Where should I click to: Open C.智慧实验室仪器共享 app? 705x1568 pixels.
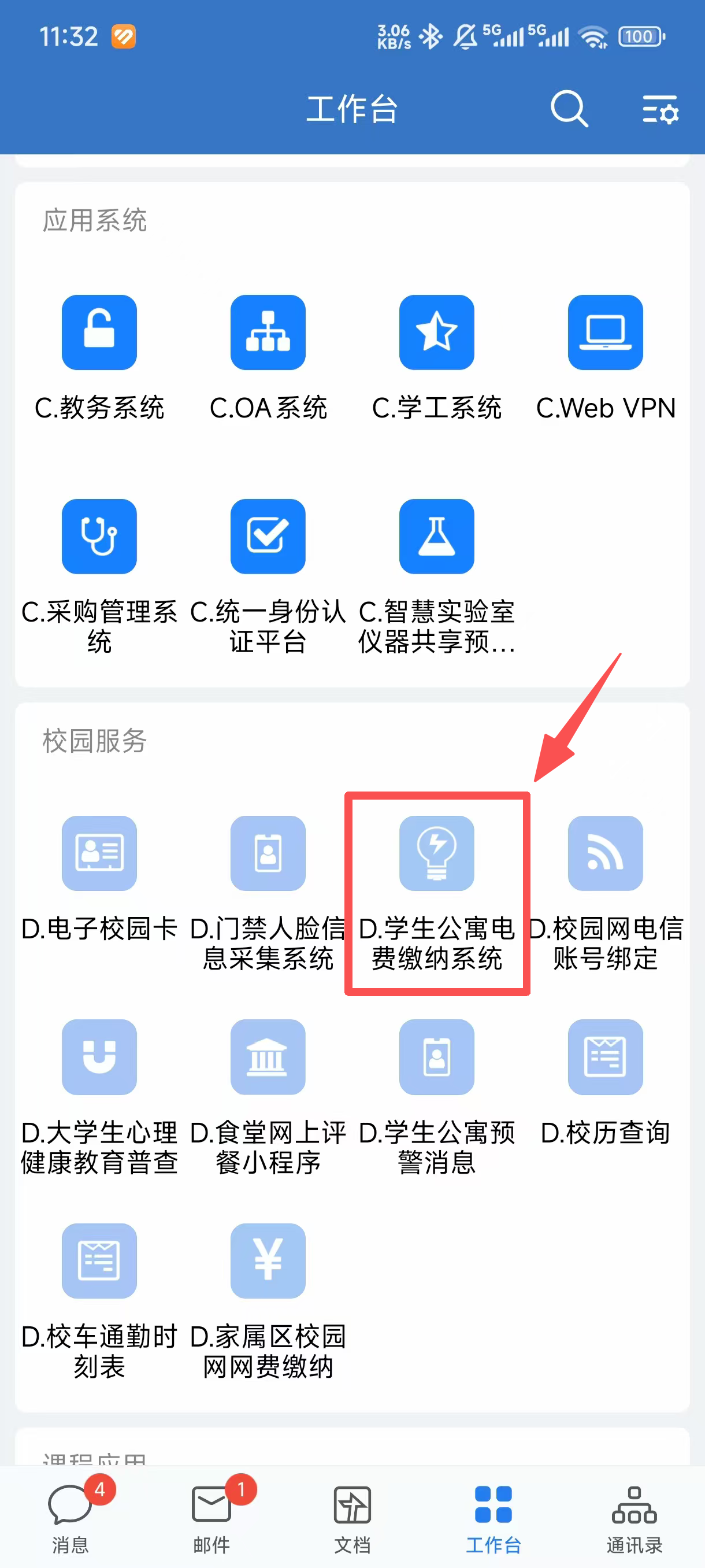(x=436, y=537)
